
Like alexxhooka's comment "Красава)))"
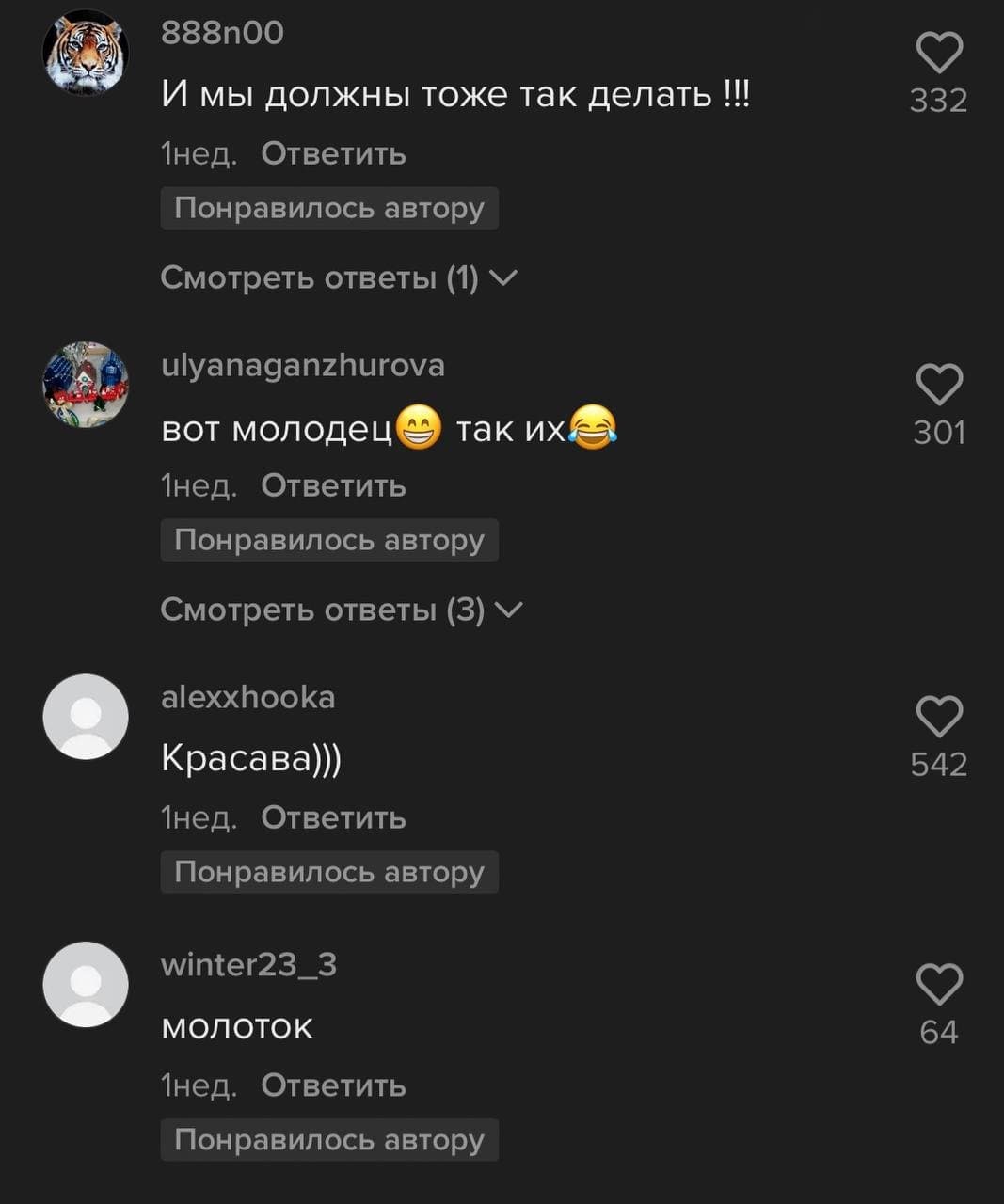(939, 717)
